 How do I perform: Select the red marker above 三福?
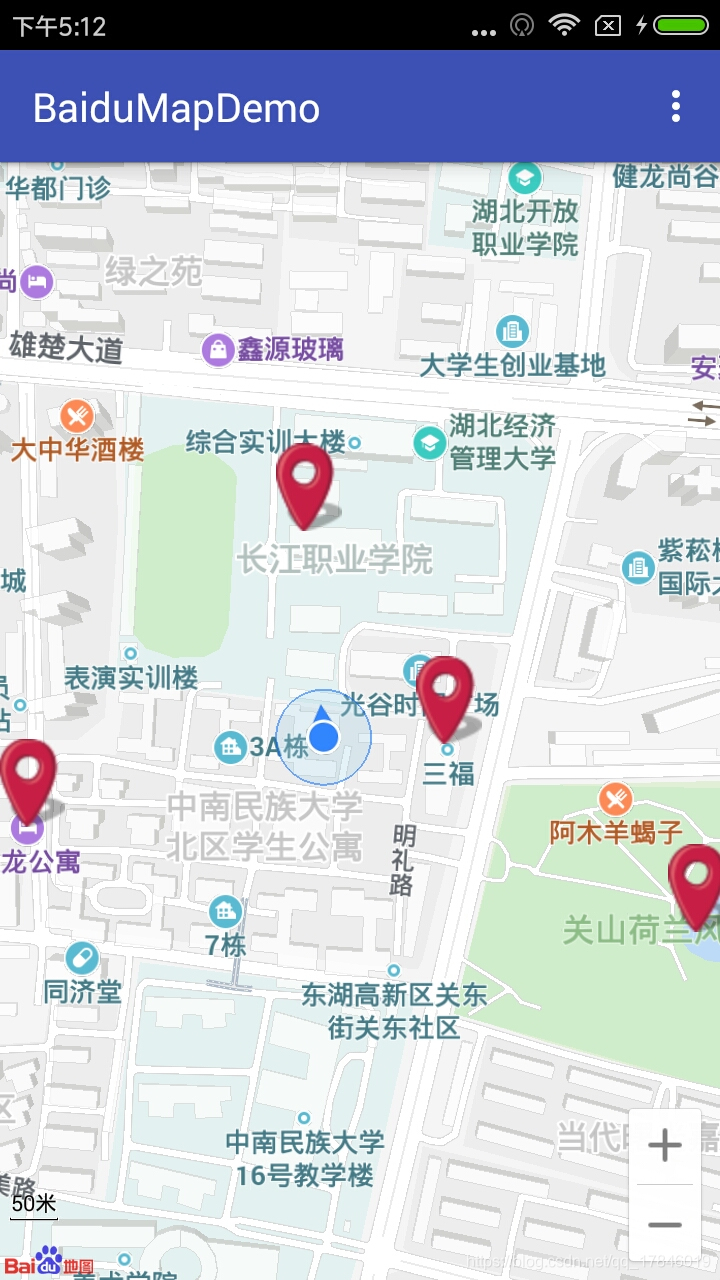(x=445, y=700)
